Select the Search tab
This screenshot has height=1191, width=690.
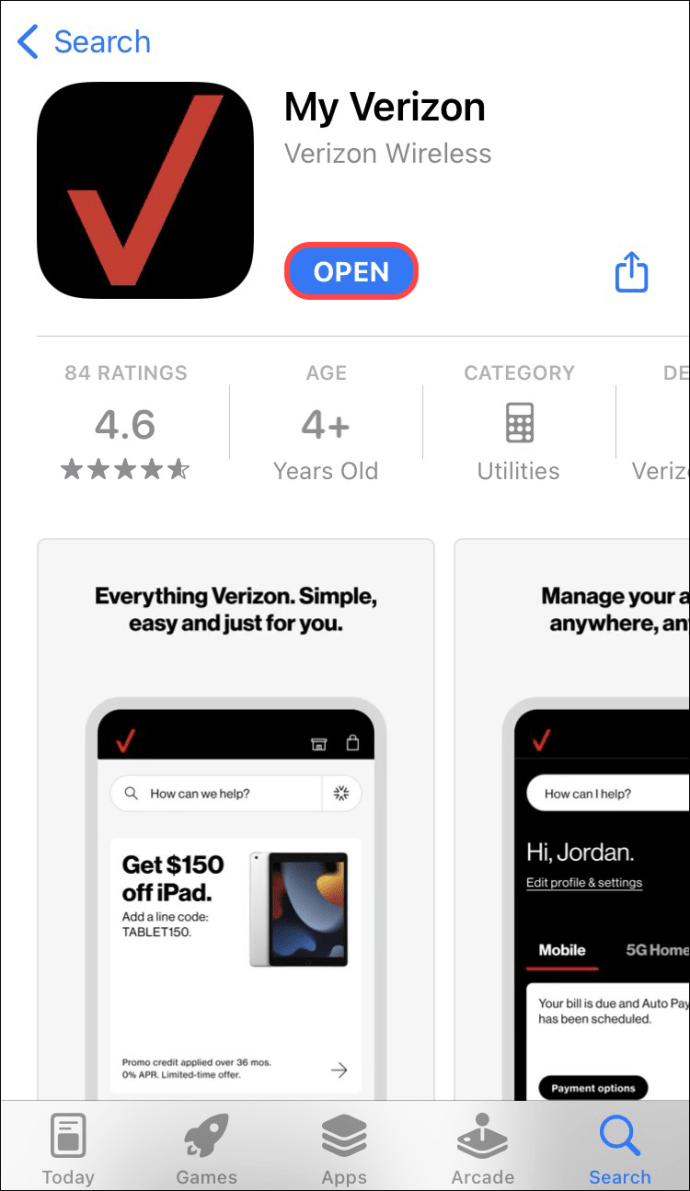pyautogui.click(x=620, y=1146)
